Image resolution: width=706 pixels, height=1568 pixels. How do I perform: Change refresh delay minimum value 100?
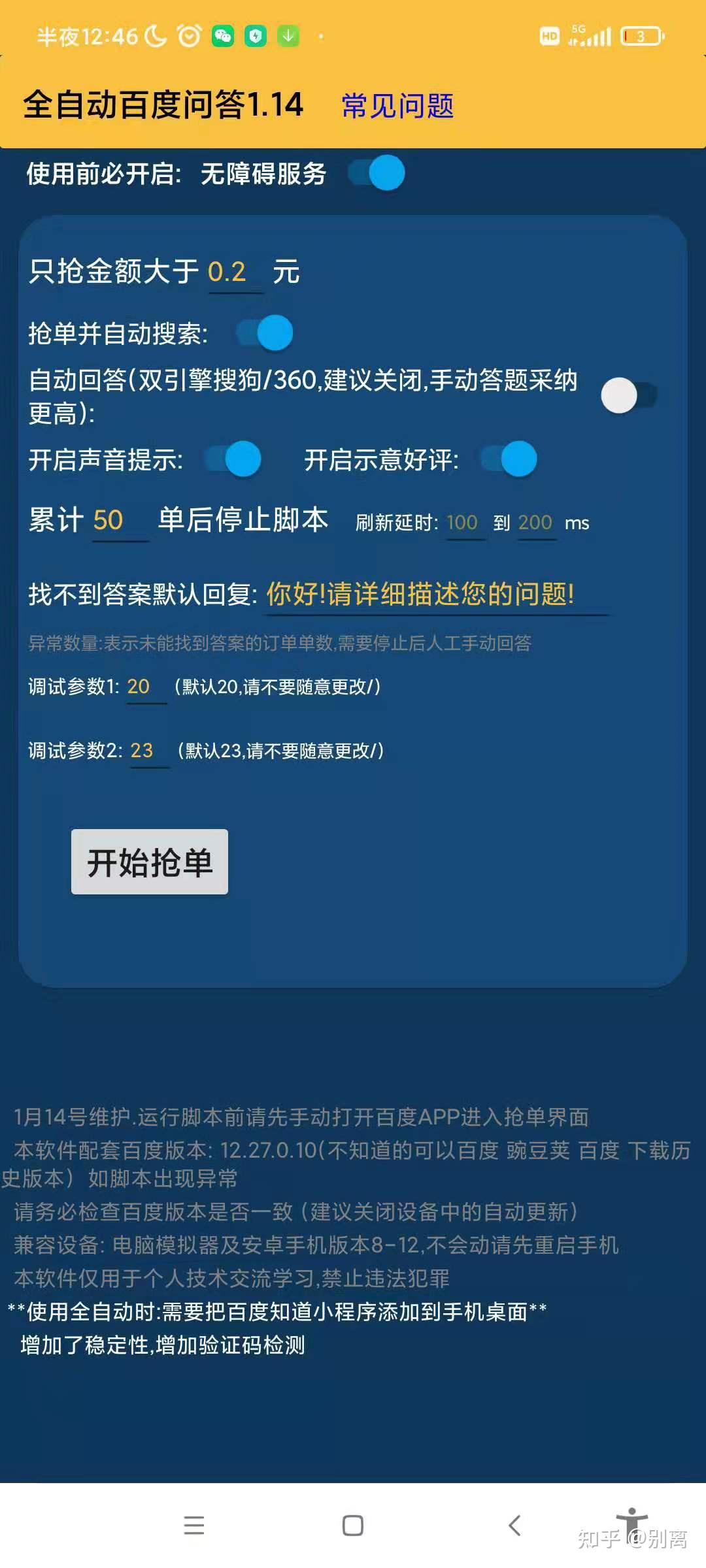tap(465, 523)
